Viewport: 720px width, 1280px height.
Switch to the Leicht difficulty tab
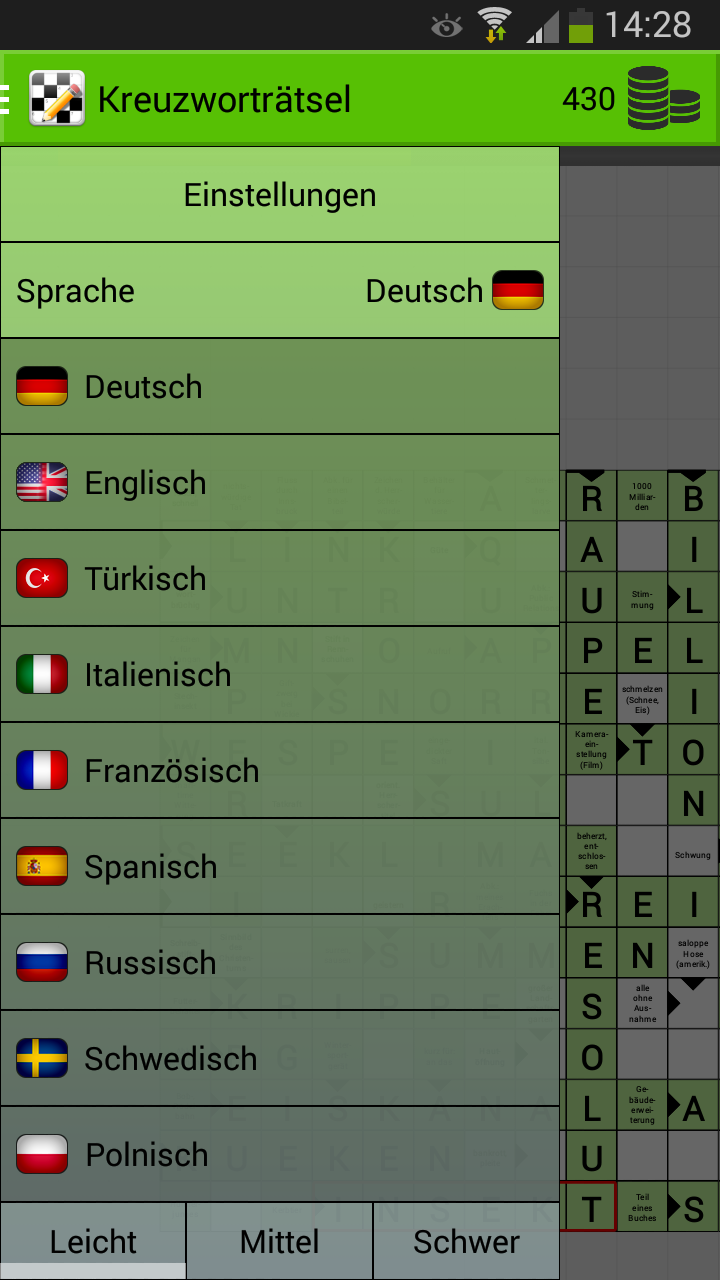point(93,1242)
